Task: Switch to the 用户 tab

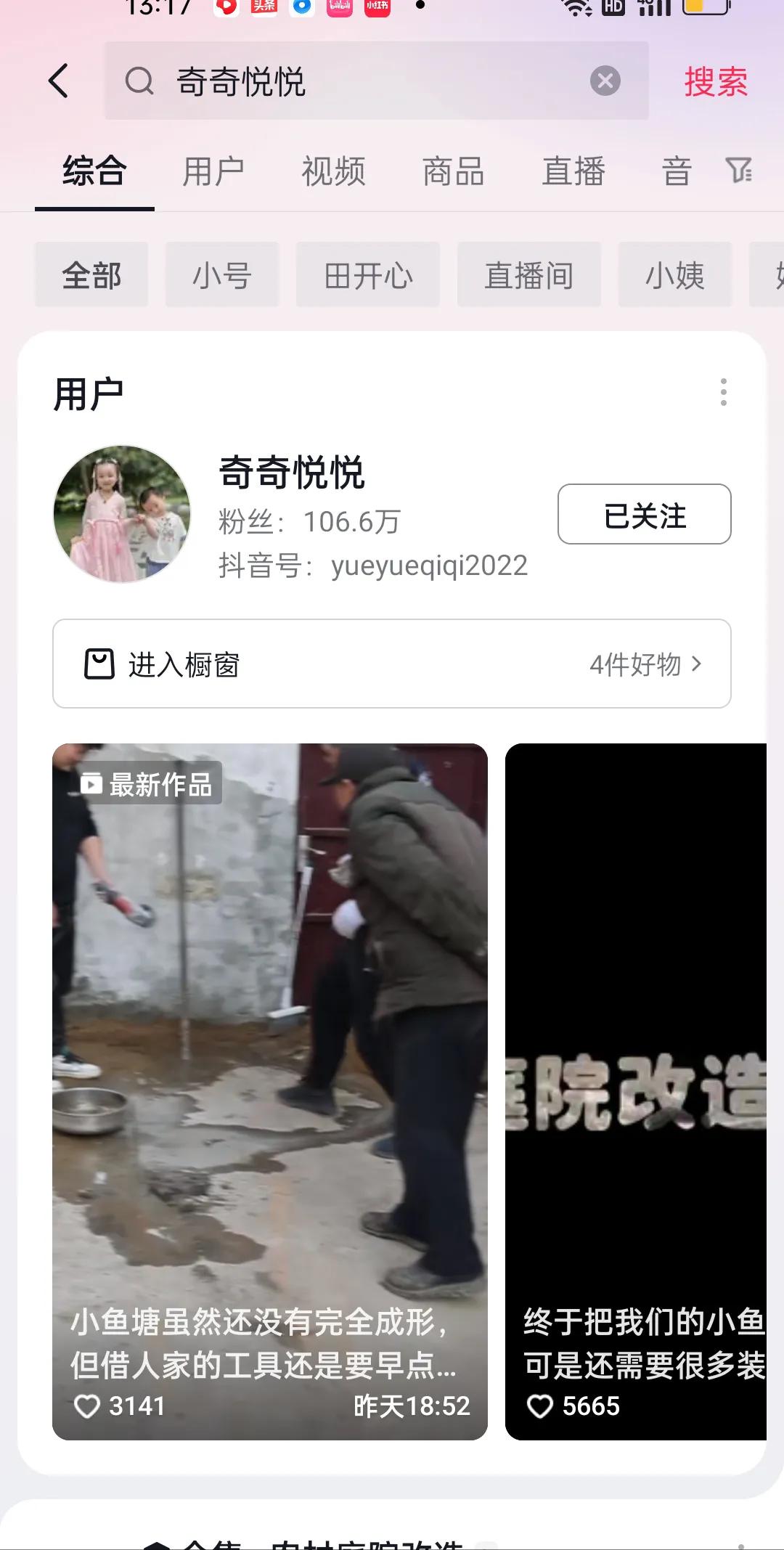Action: 213,172
